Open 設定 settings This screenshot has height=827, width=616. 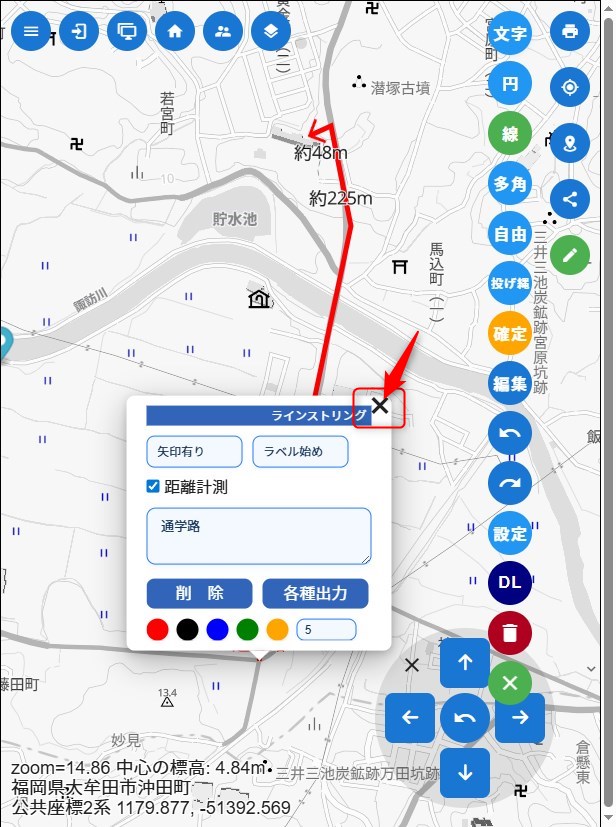(510, 534)
